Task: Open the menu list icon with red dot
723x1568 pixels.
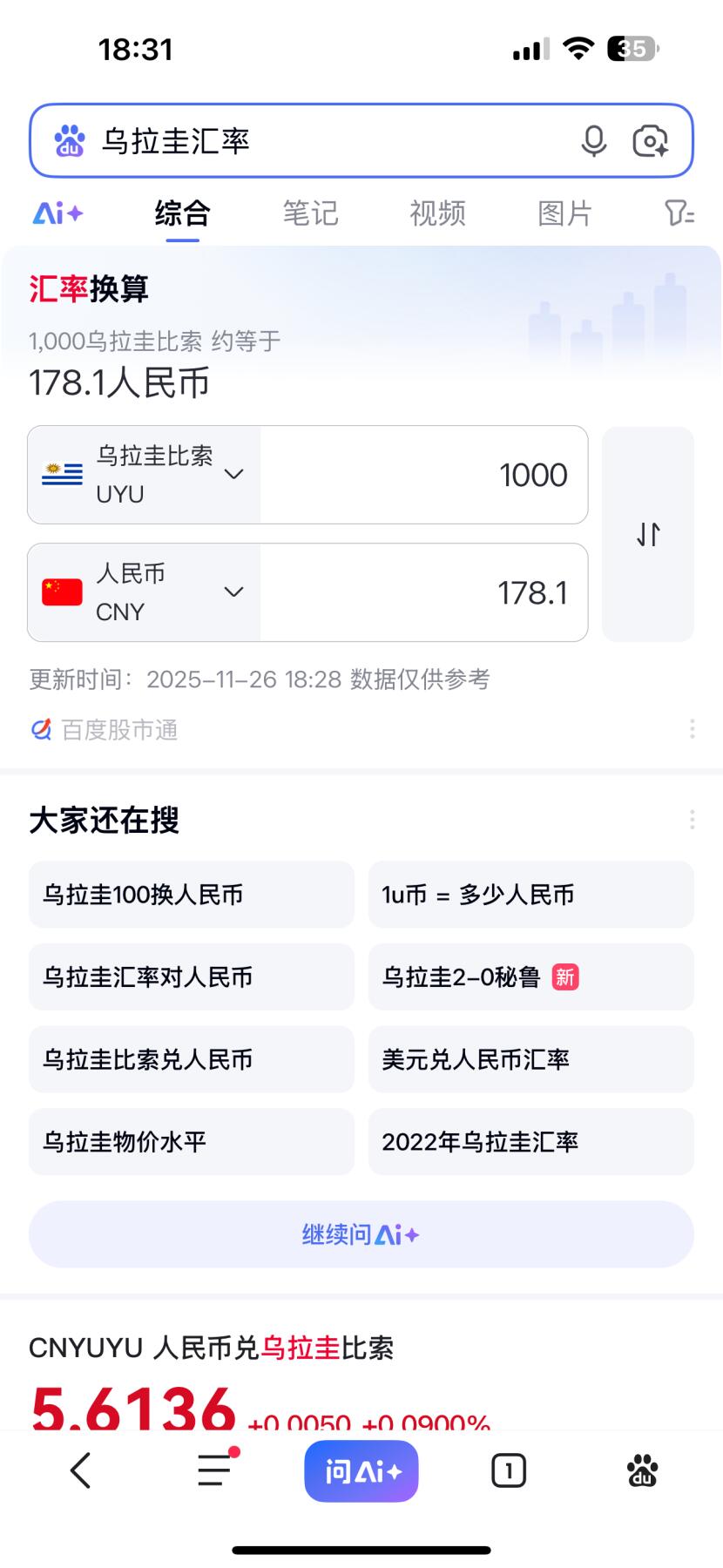Action: tap(213, 1470)
